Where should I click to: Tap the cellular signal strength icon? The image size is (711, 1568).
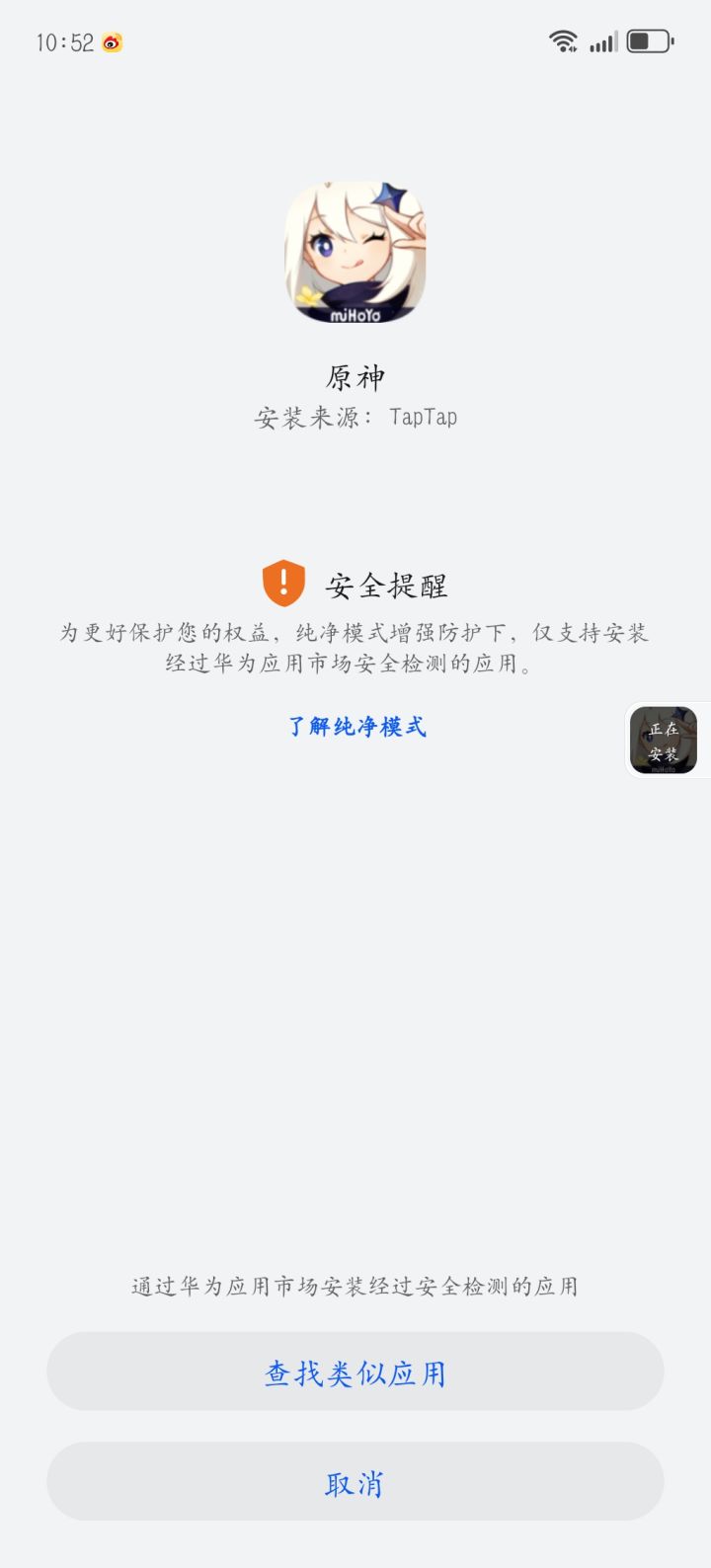[603, 41]
